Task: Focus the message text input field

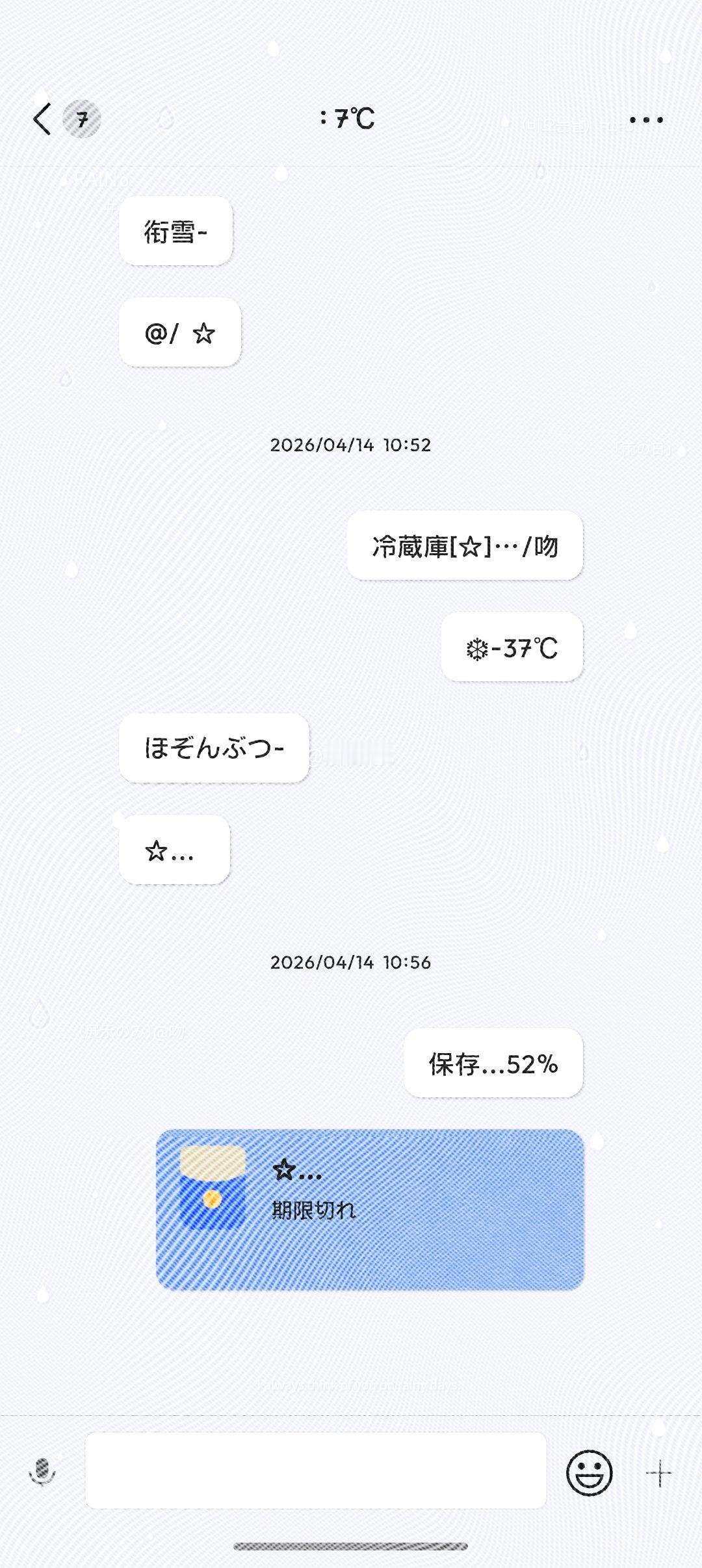Action: 316,1470
